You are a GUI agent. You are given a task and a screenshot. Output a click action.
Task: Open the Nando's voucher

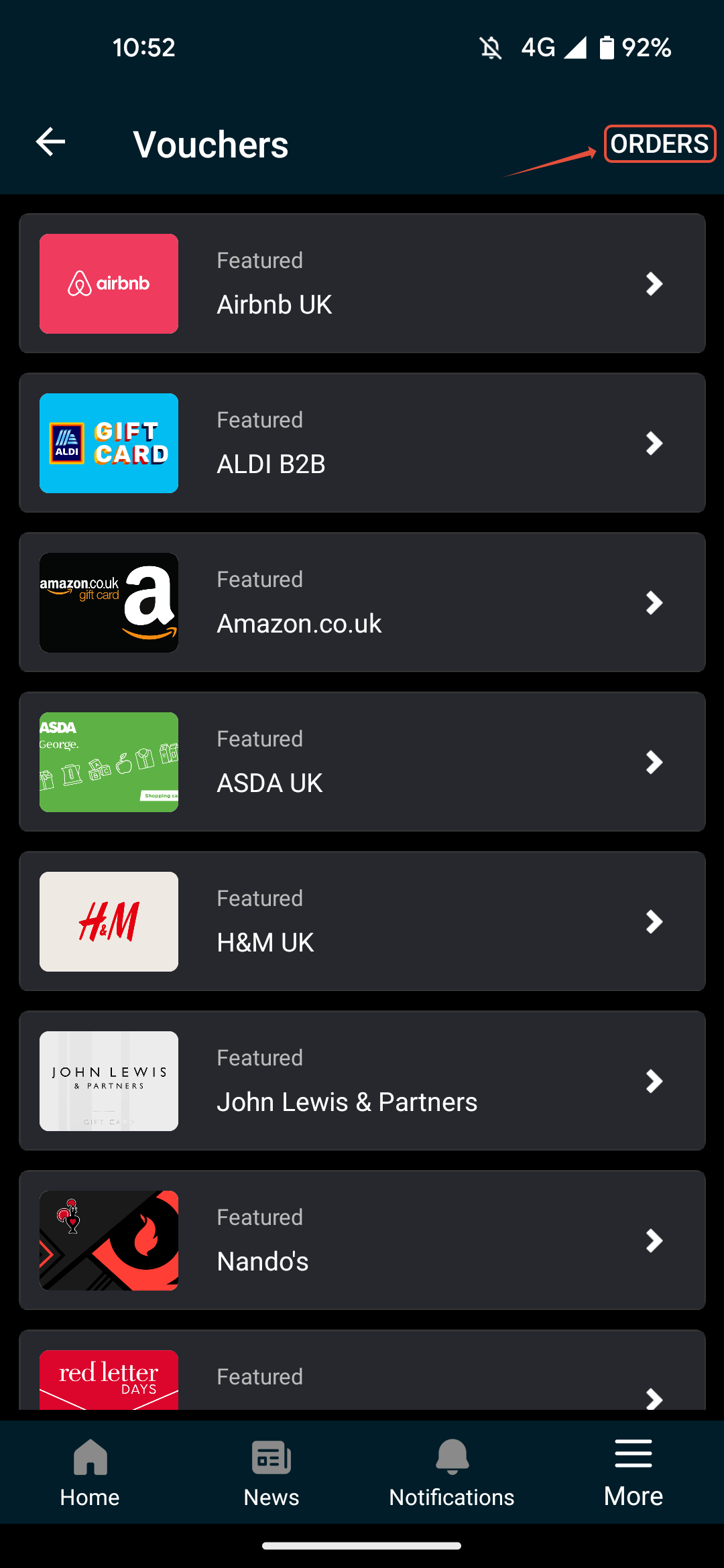362,1240
